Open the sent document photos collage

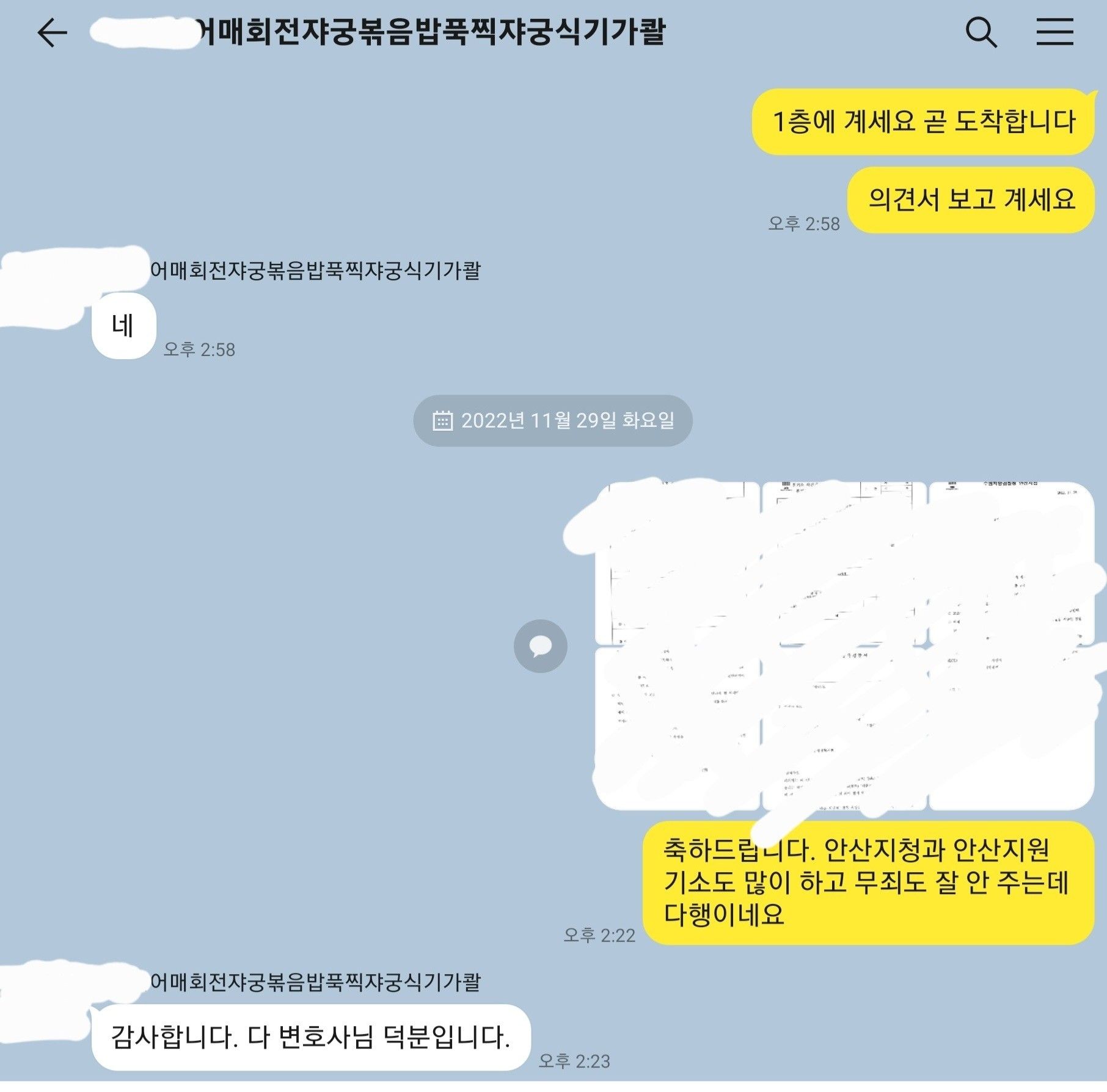pyautogui.click(x=844, y=646)
